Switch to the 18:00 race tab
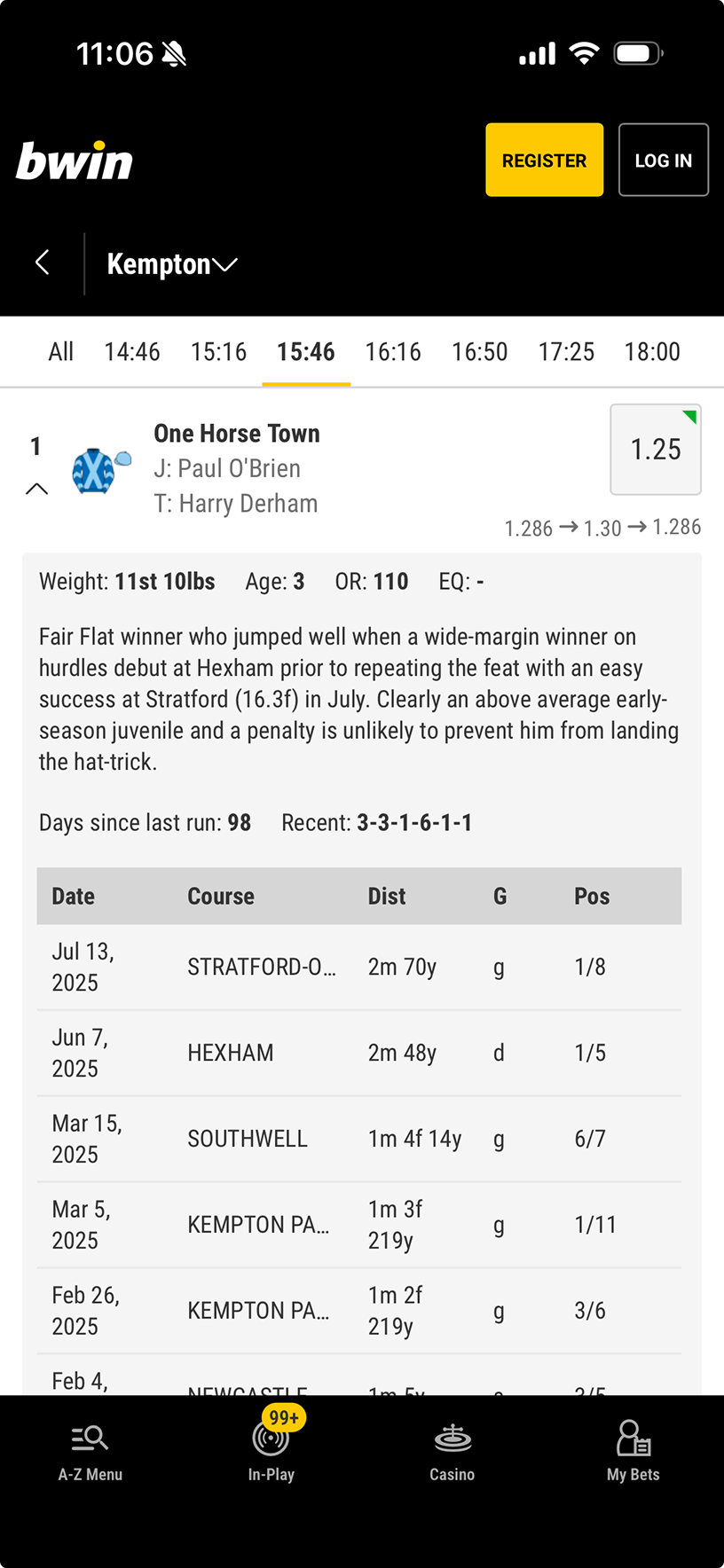The height and width of the screenshot is (1568, 724). (x=652, y=352)
